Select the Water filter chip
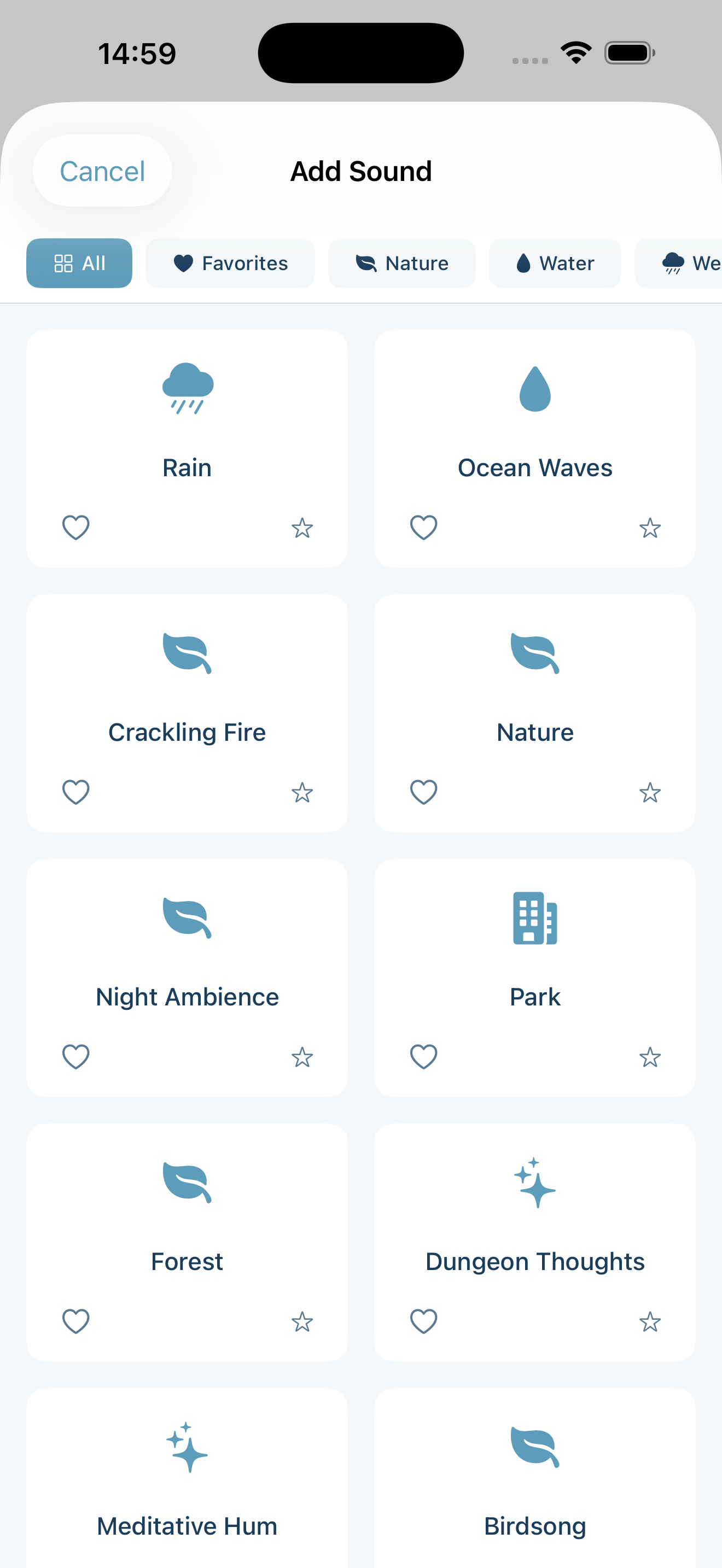This screenshot has height=1568, width=722. coord(555,263)
